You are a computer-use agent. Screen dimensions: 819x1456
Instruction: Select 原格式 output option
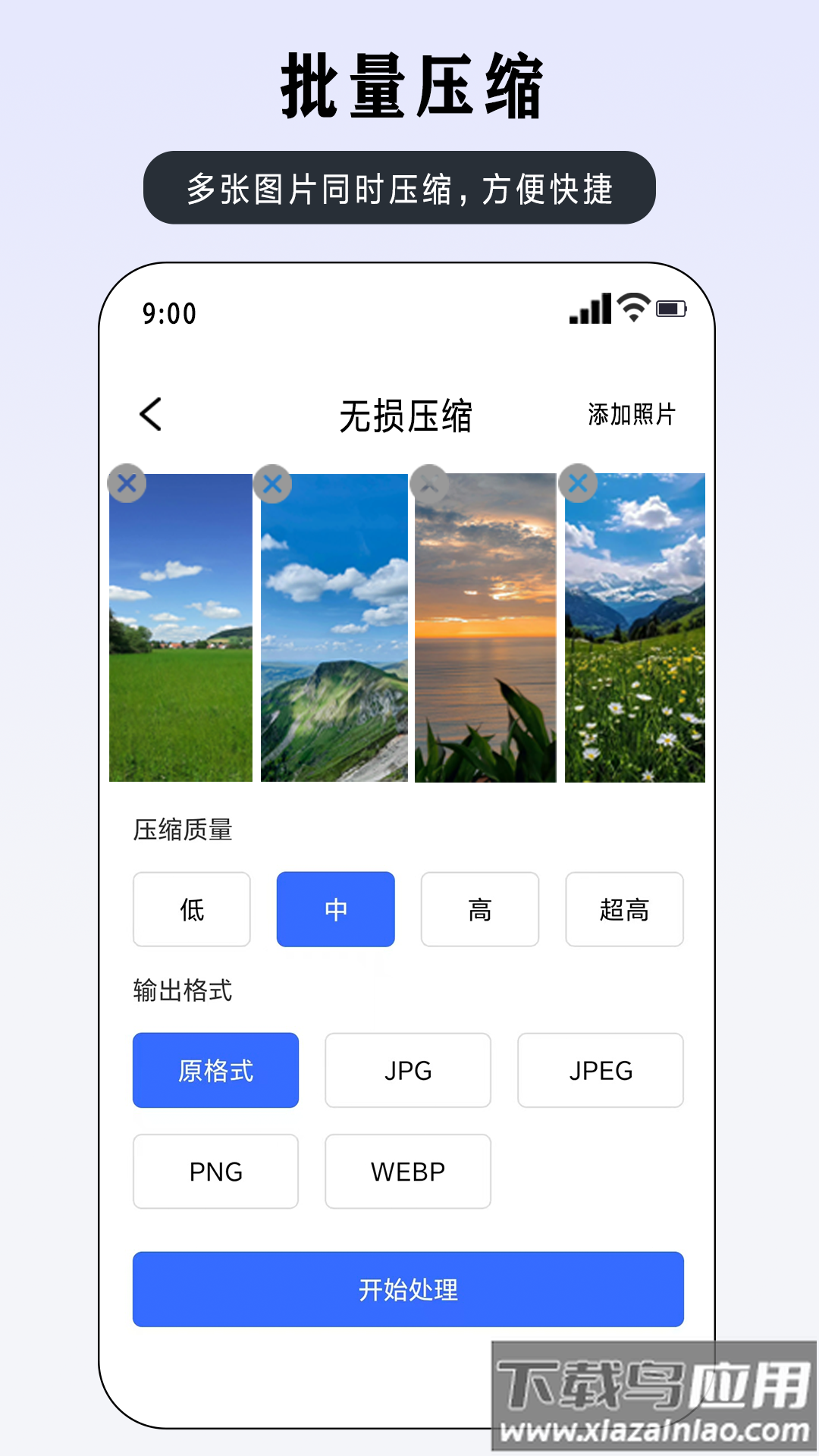click(x=215, y=1071)
